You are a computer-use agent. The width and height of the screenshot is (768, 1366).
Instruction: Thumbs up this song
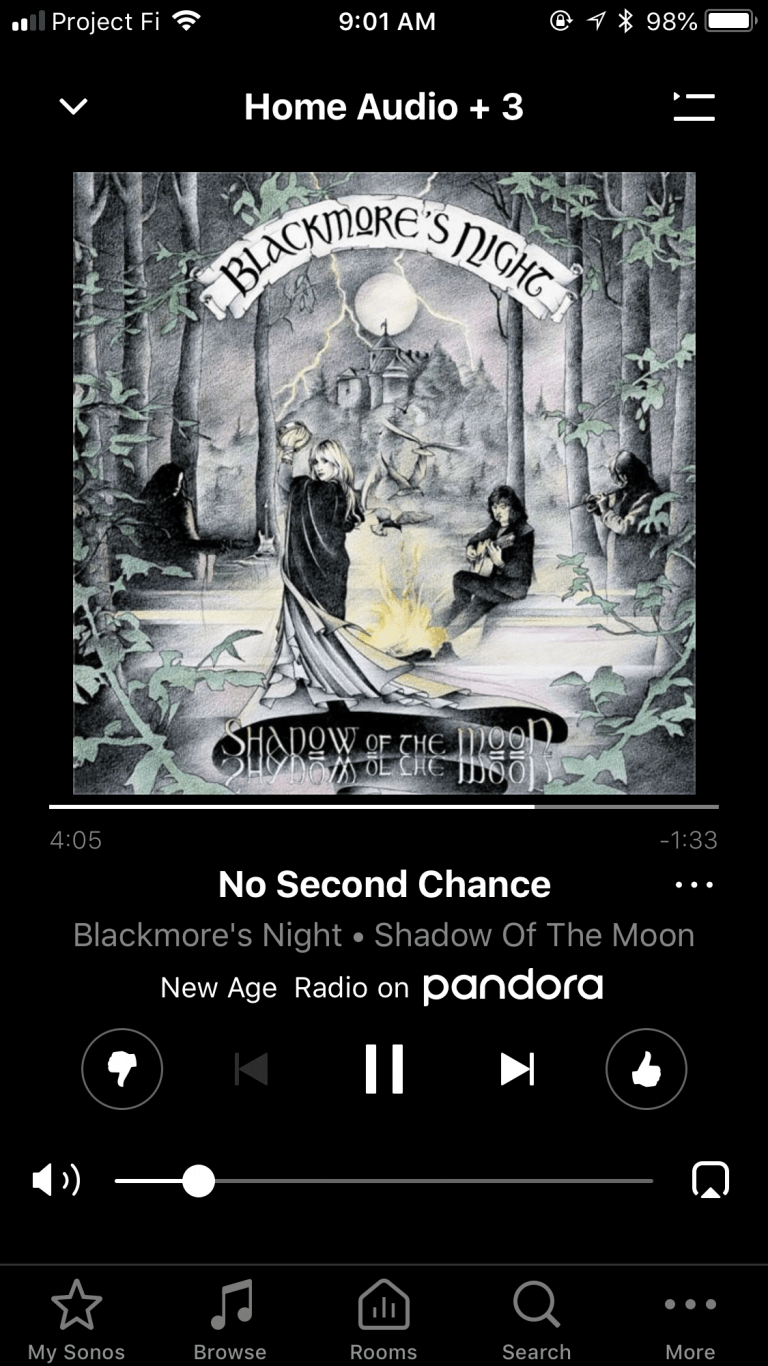pos(646,1070)
